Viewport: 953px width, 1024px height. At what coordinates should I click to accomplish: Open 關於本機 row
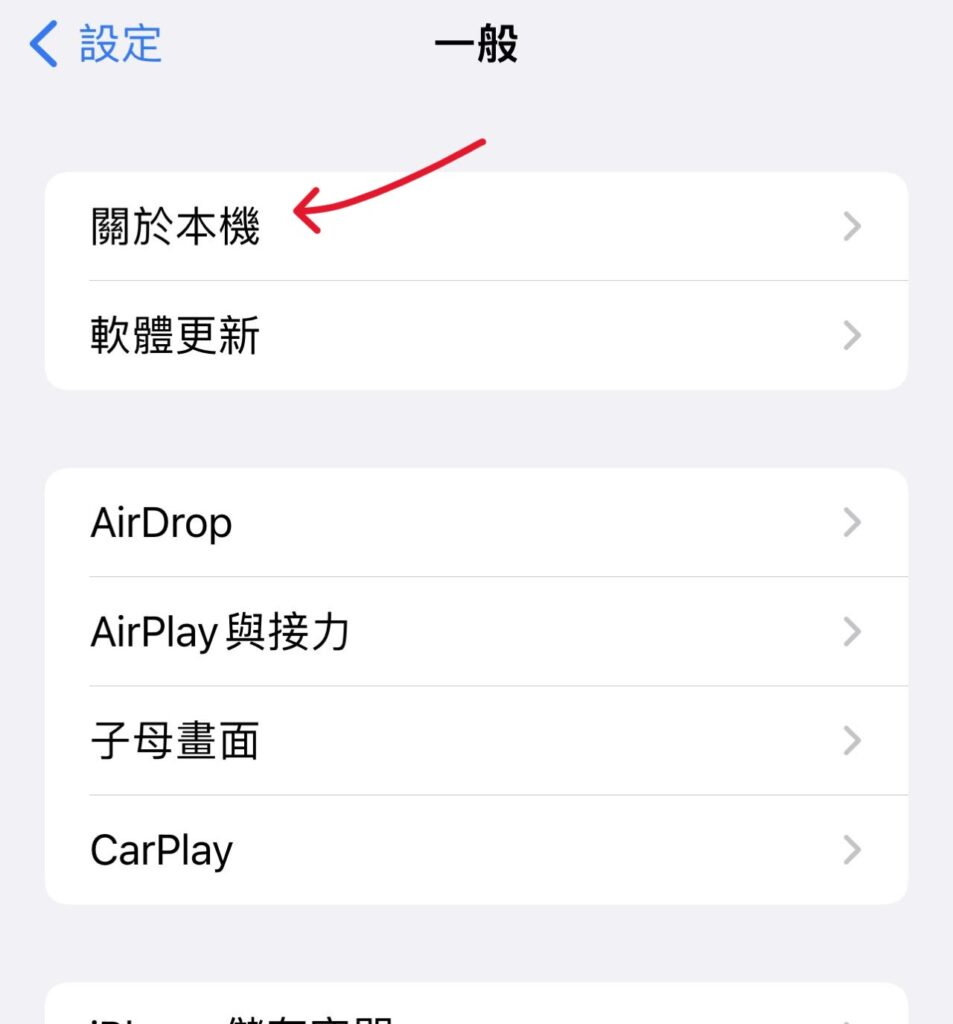click(476, 227)
